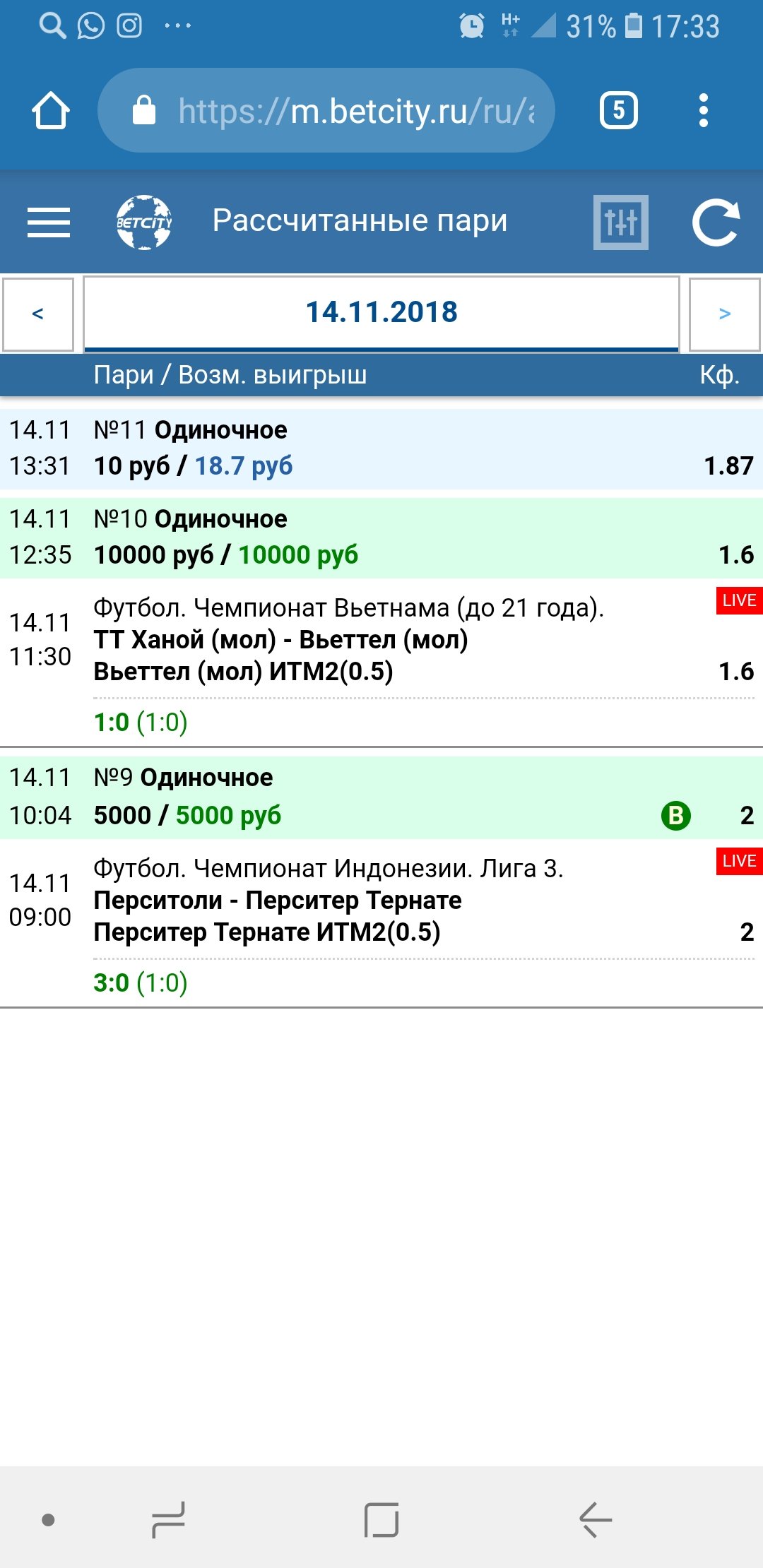Navigate back with system back button
The height and width of the screenshot is (1568, 763).
595,1519
